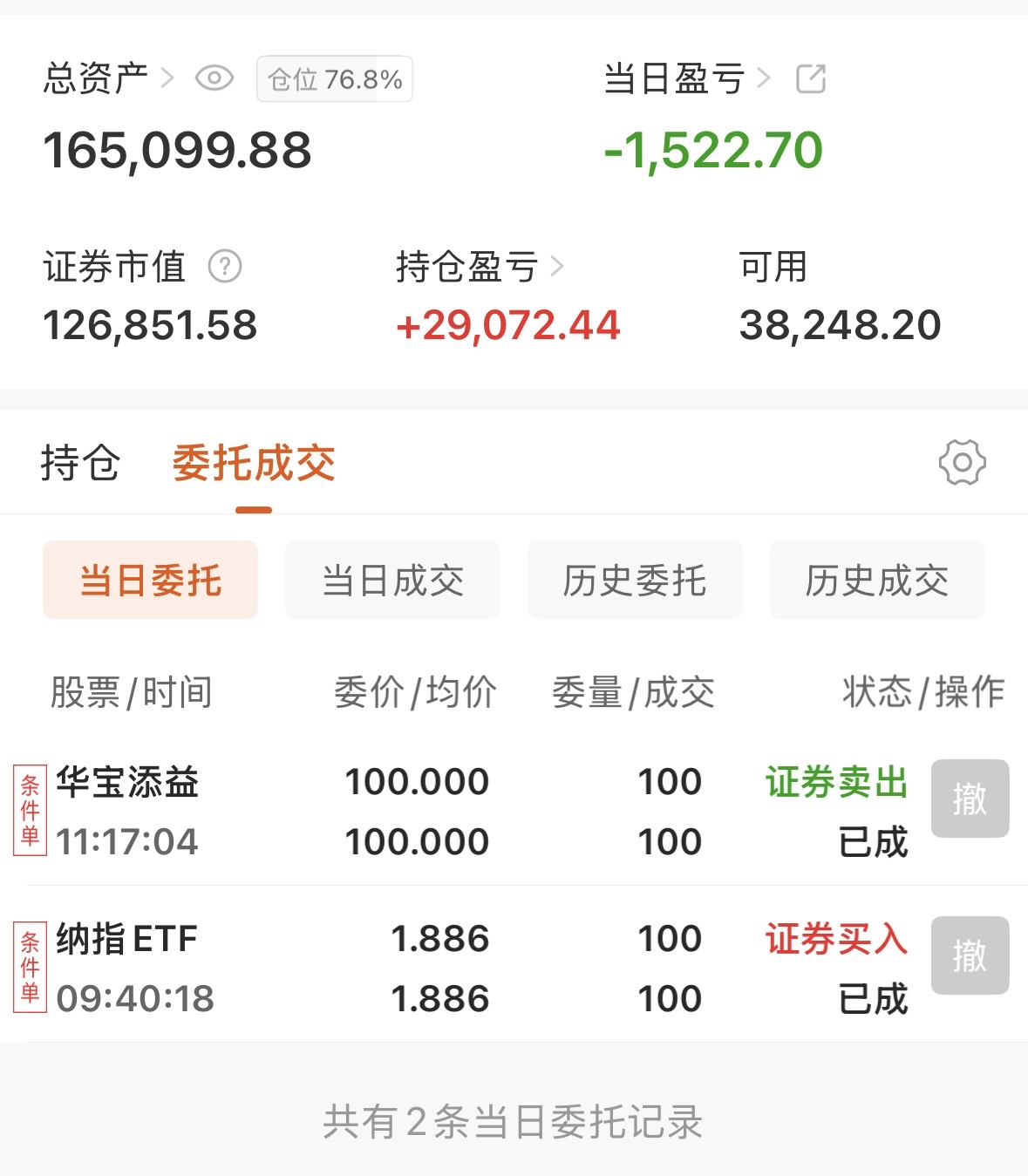Share 当日盈亏 via the export icon
Viewport: 1028px width, 1176px height.
(811, 78)
